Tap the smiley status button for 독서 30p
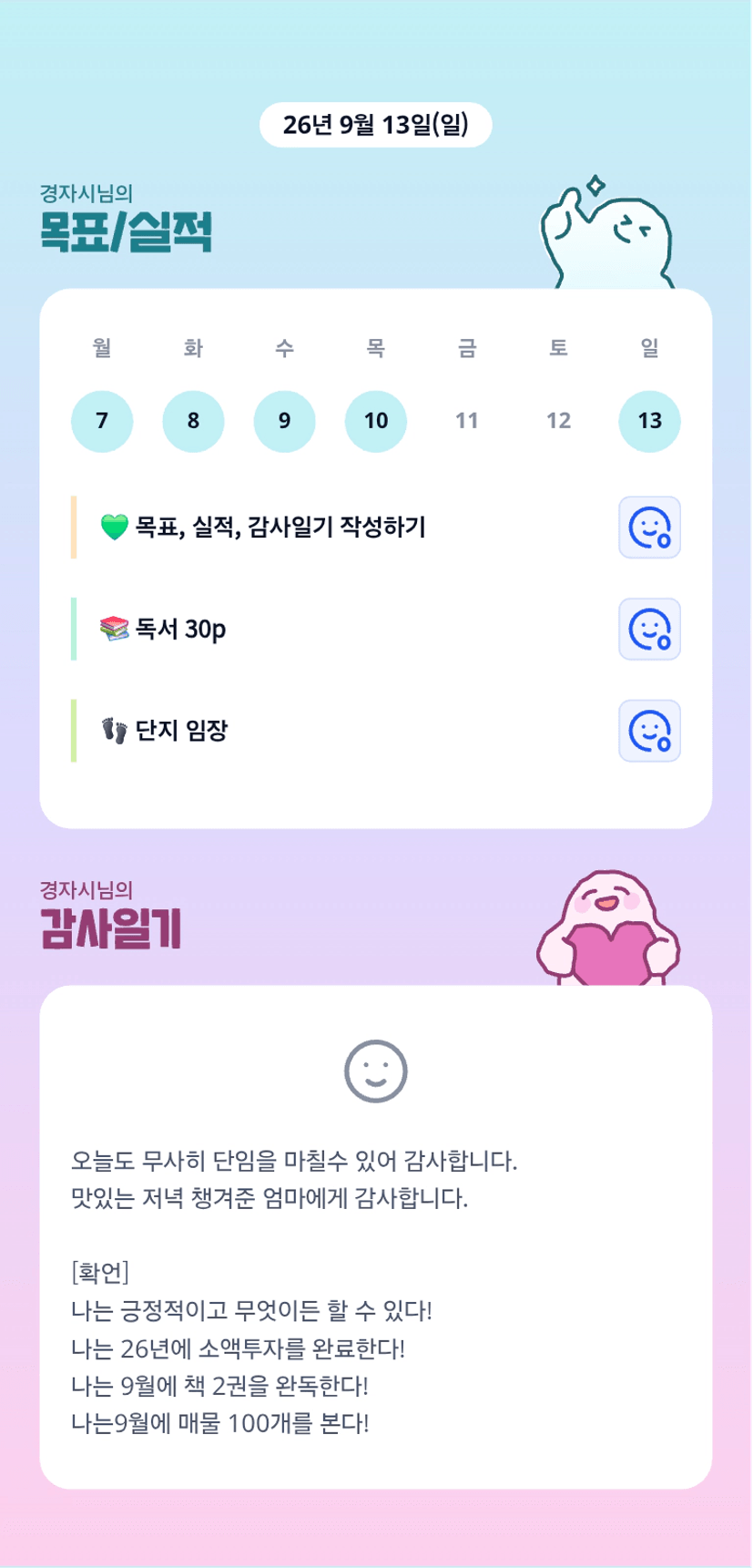The width and height of the screenshot is (753, 1568). point(650,630)
